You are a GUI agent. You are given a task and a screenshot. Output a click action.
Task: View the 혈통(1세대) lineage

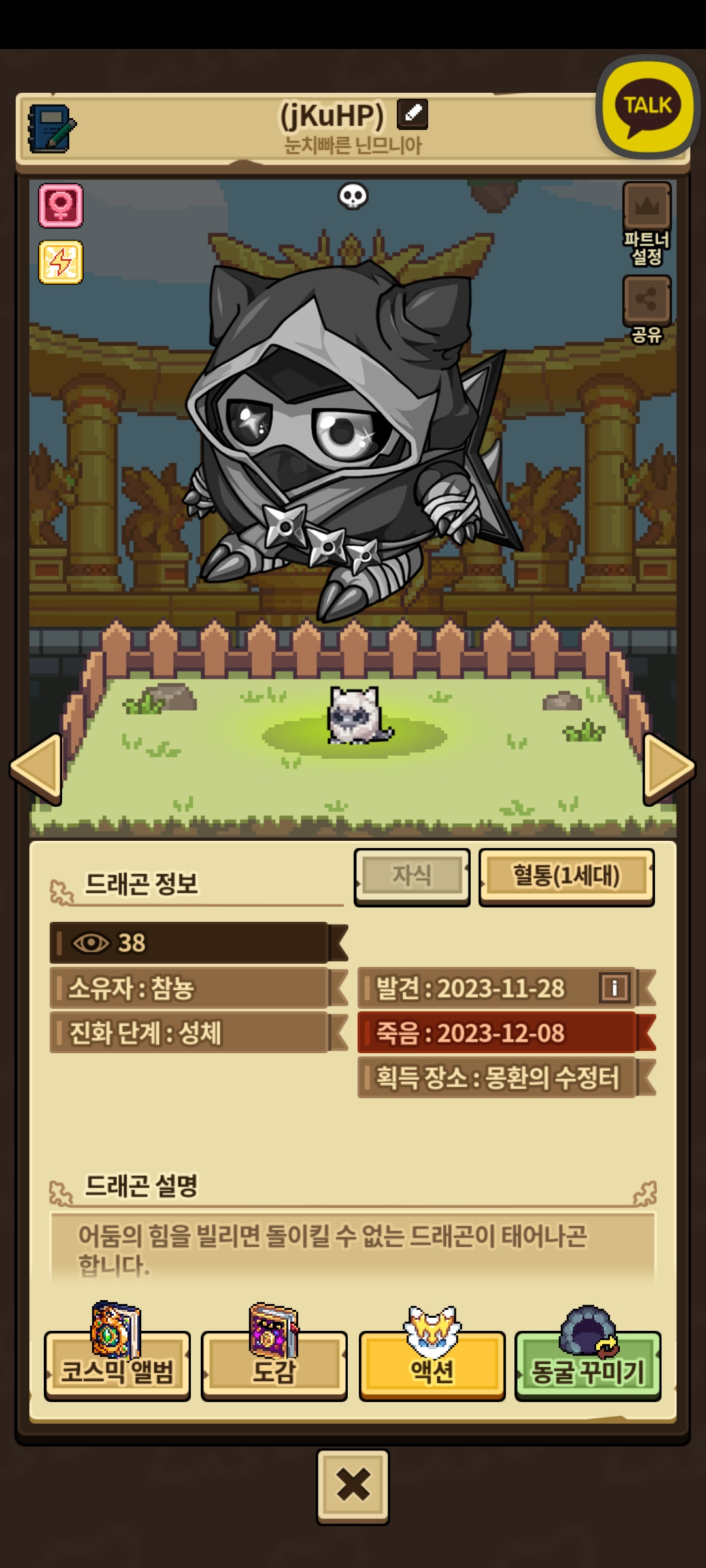click(x=566, y=877)
